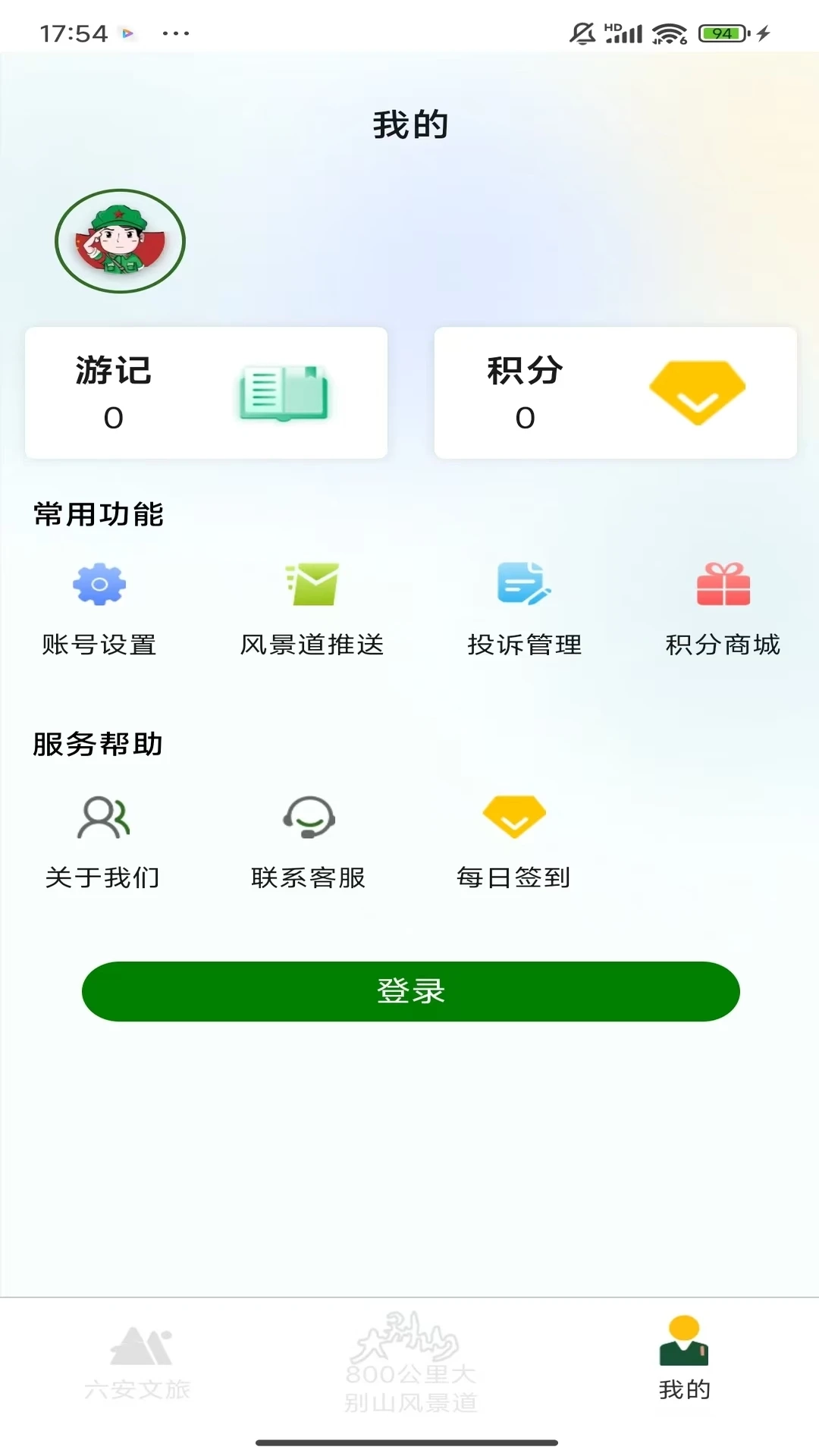
Task: Open 账号设置 via the gear icon
Action: point(100,584)
